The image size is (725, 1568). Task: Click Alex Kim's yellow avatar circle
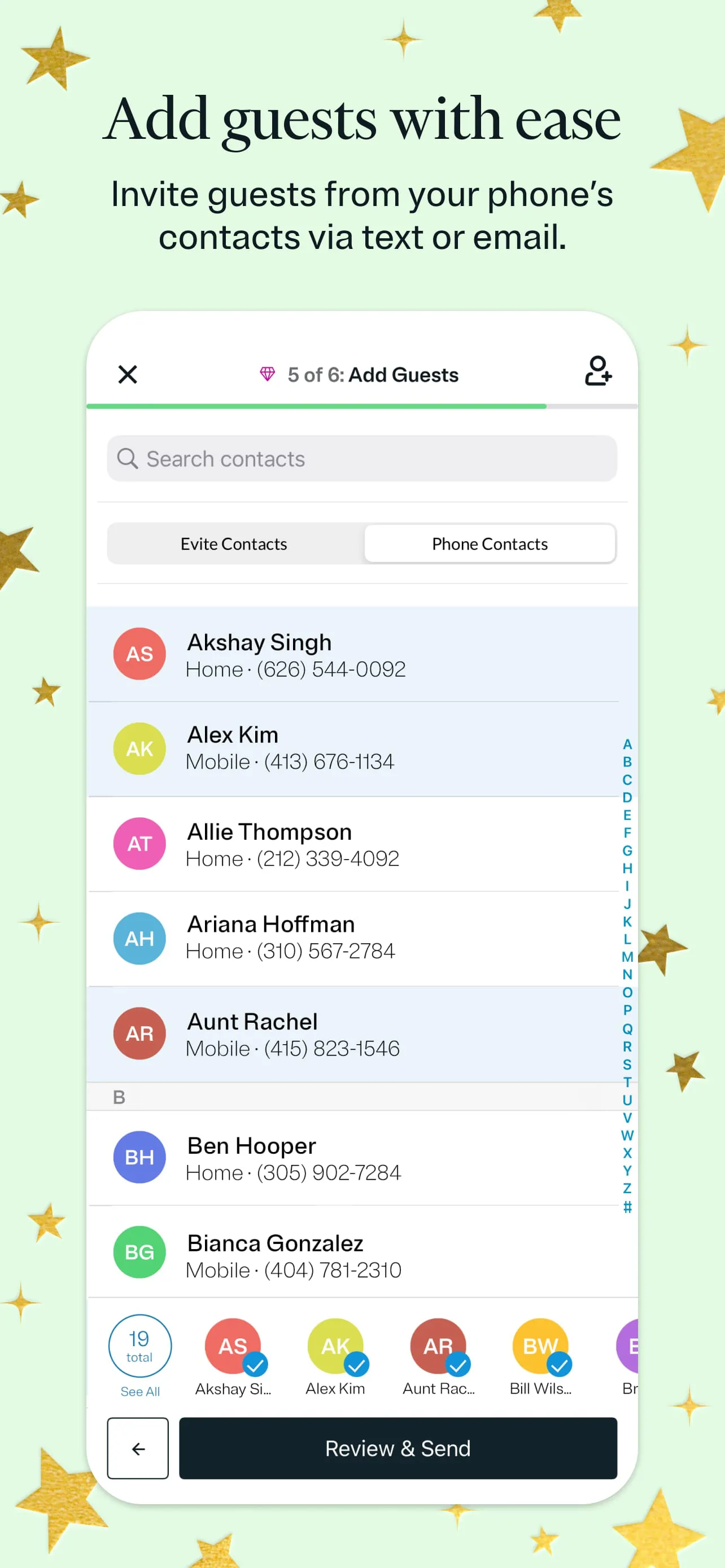pyautogui.click(x=139, y=748)
